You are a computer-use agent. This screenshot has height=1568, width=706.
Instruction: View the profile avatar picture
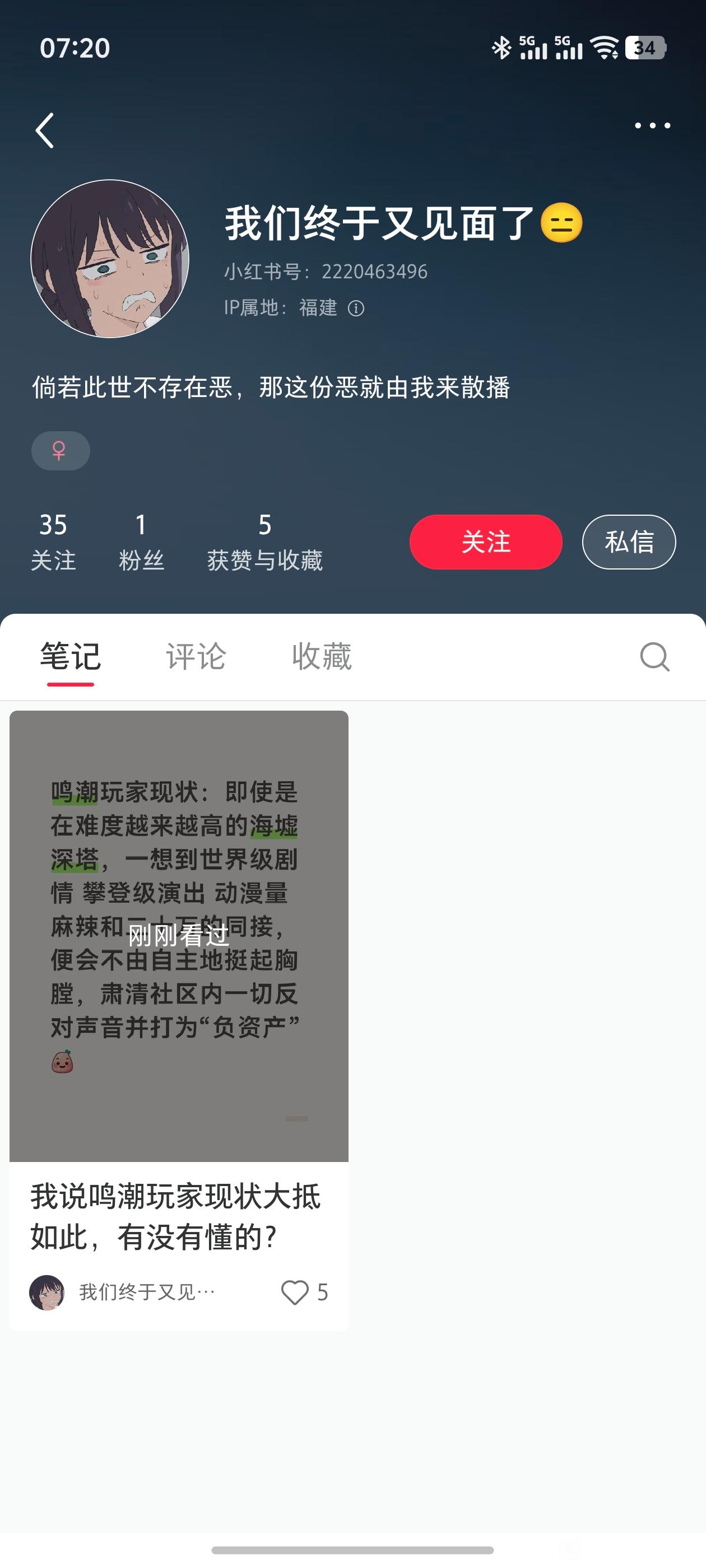110,259
